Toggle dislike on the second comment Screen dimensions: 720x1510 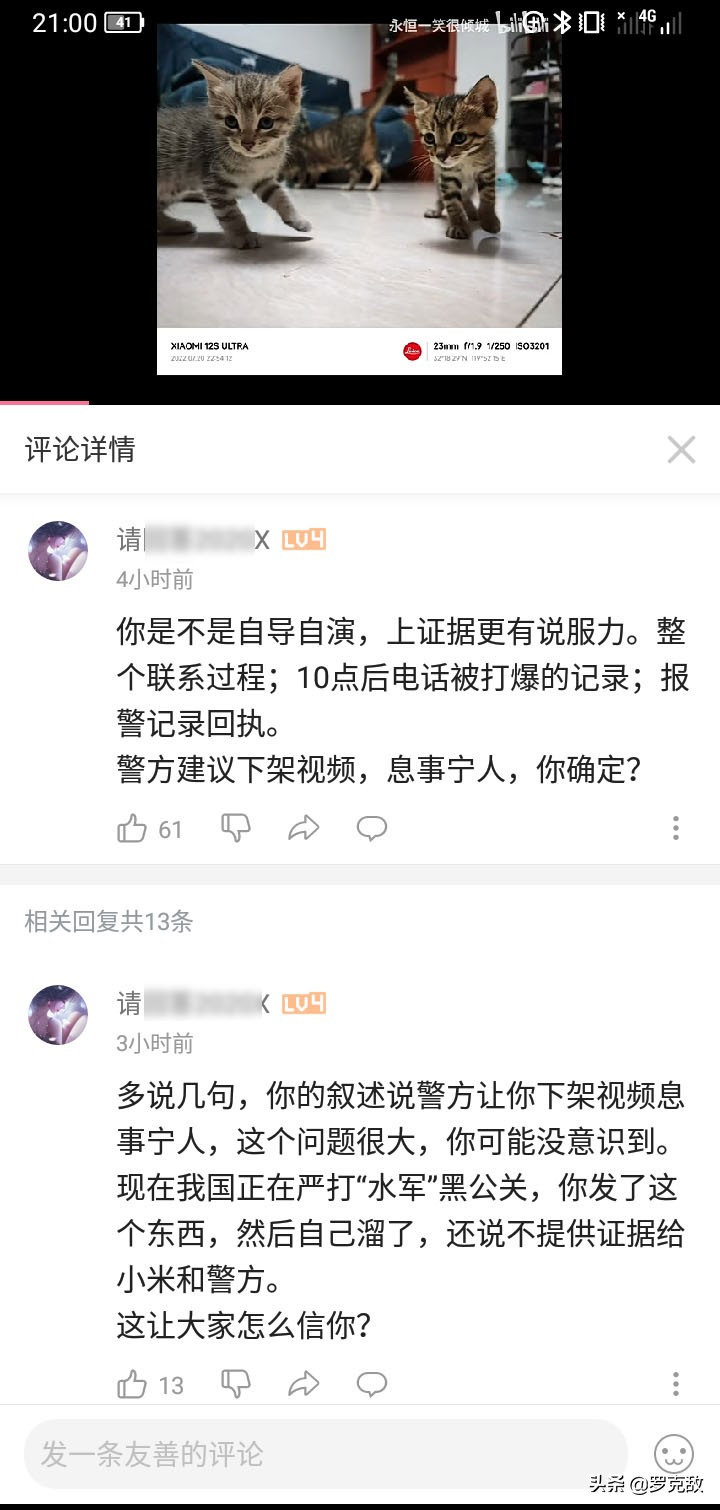(x=235, y=1384)
